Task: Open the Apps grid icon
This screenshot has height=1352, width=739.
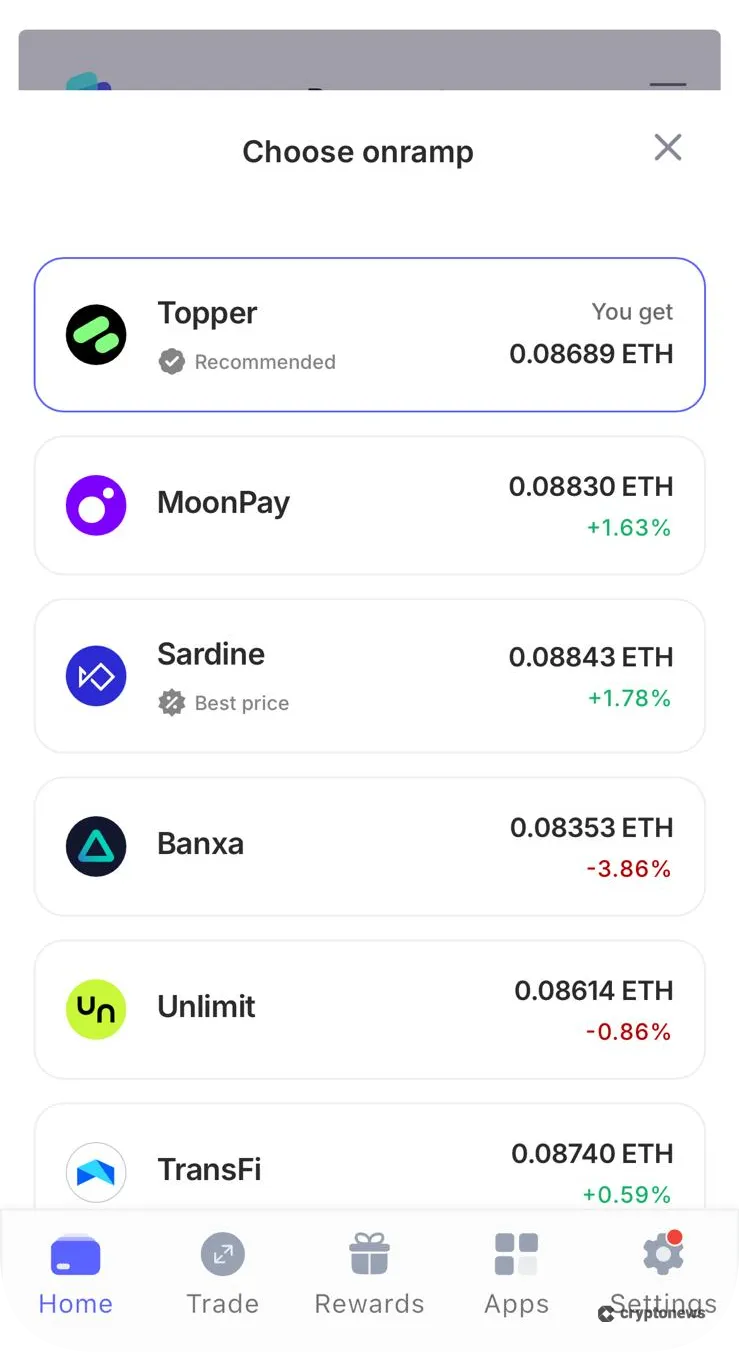Action: pyautogui.click(x=516, y=1253)
